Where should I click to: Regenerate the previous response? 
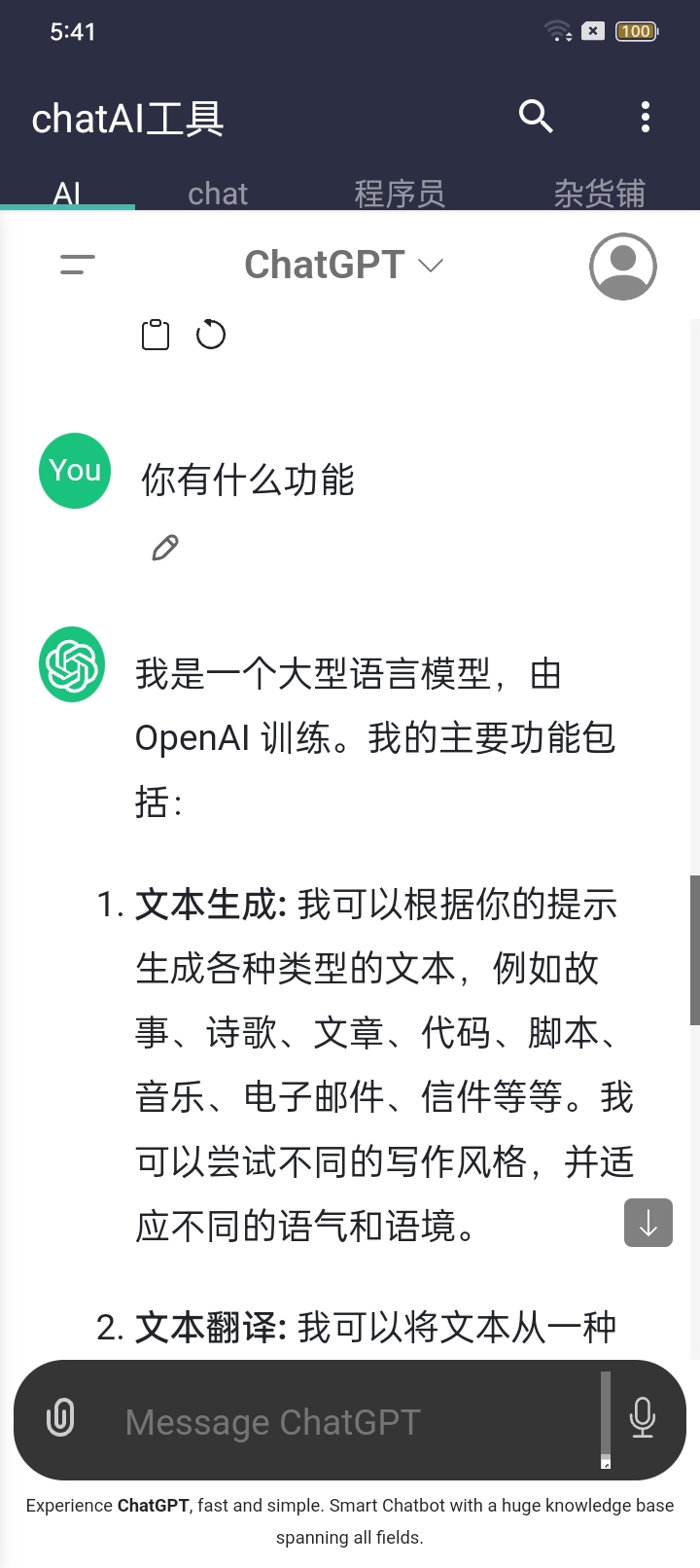point(211,335)
